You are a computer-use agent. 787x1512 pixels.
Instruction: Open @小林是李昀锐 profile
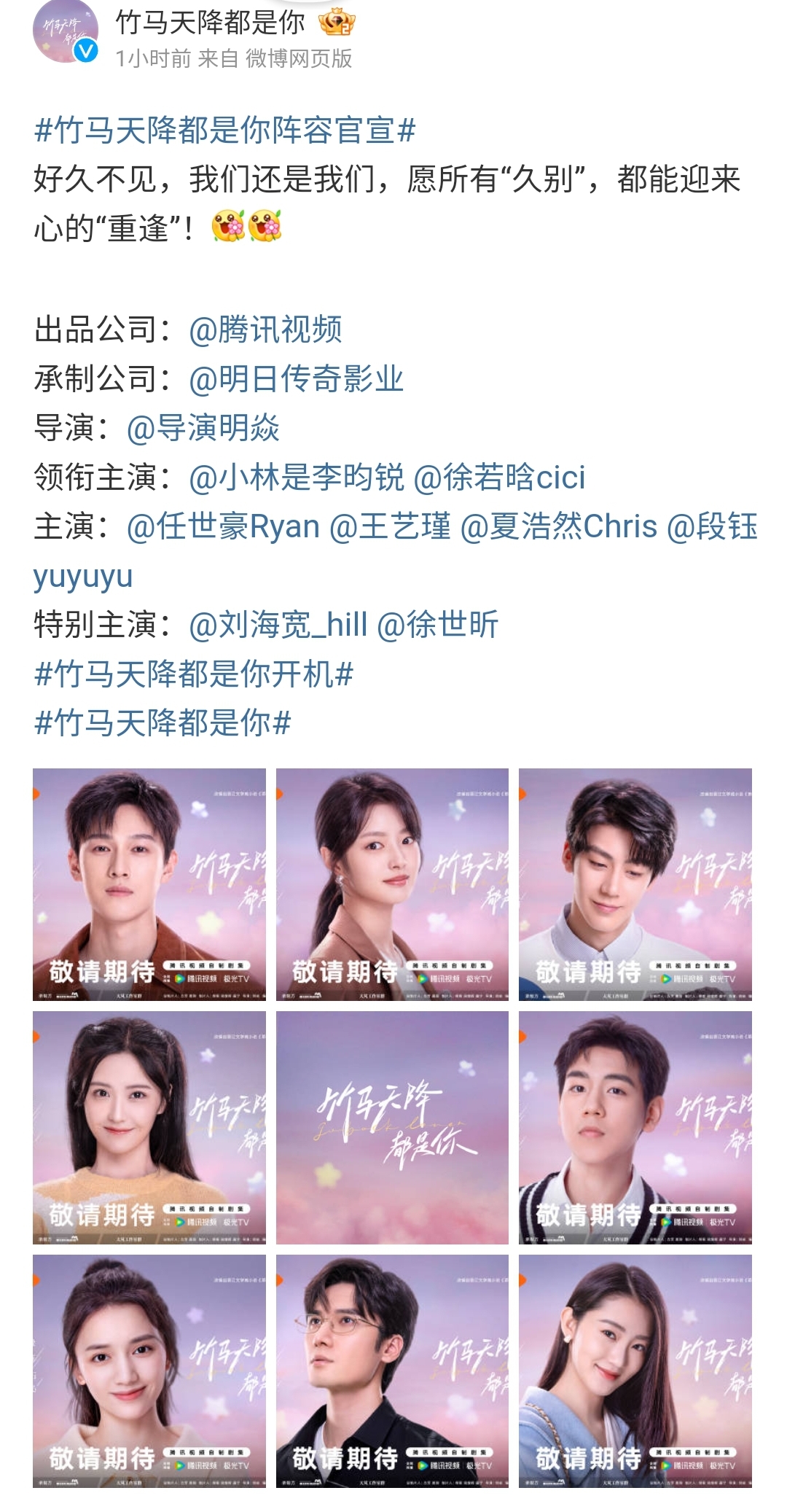[x=296, y=478]
